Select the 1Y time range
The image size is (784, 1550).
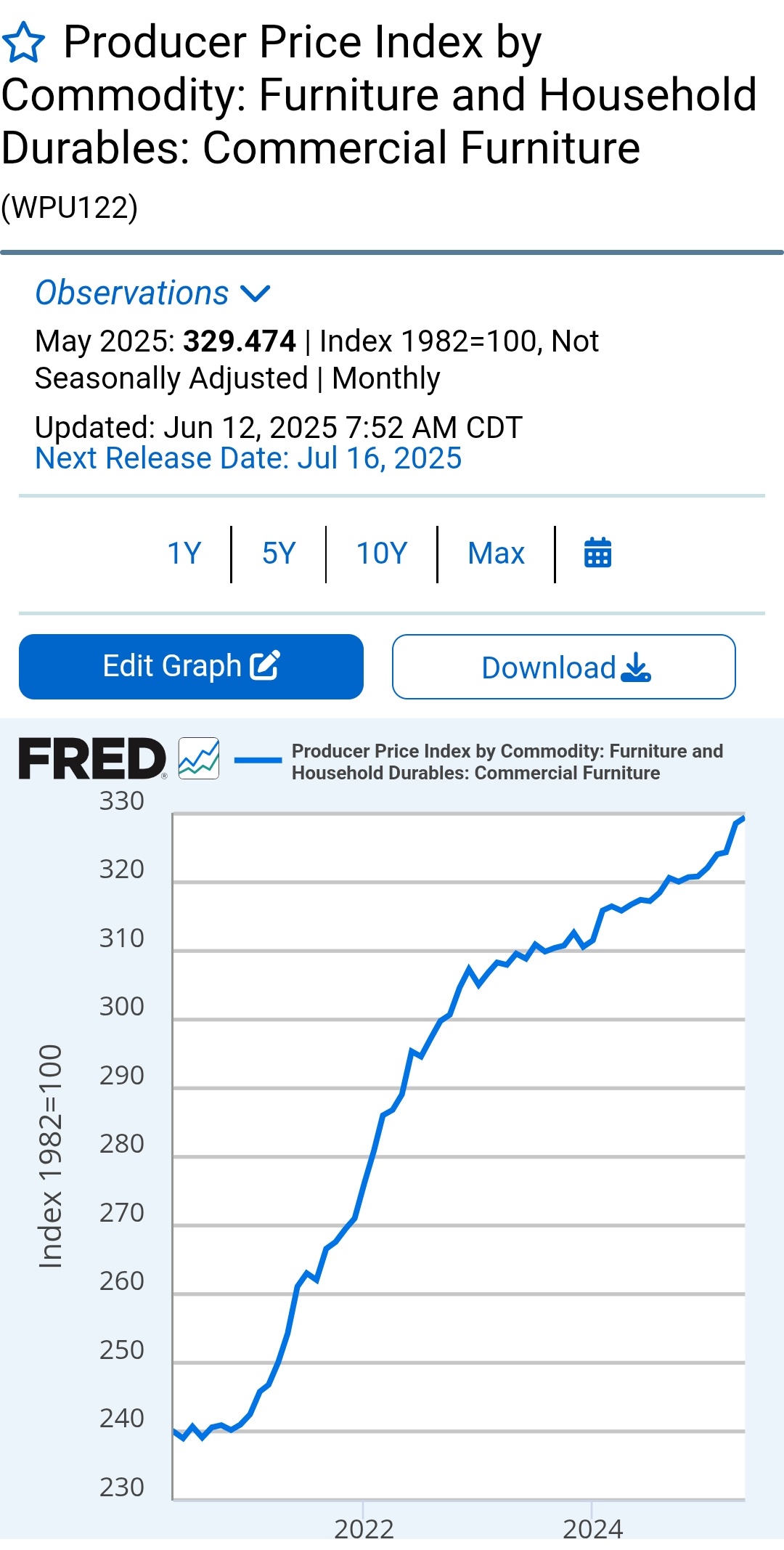(184, 553)
